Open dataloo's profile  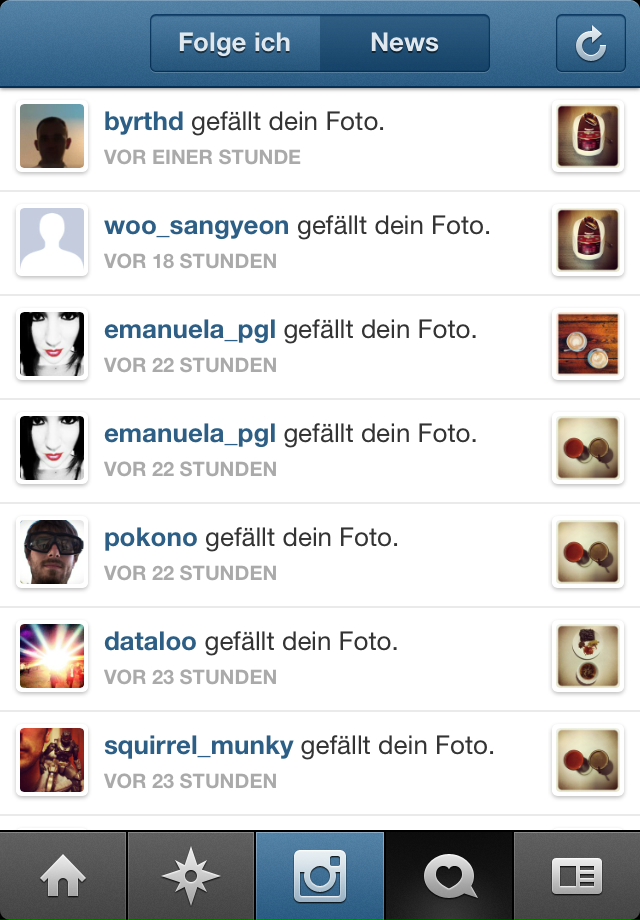coord(150,642)
